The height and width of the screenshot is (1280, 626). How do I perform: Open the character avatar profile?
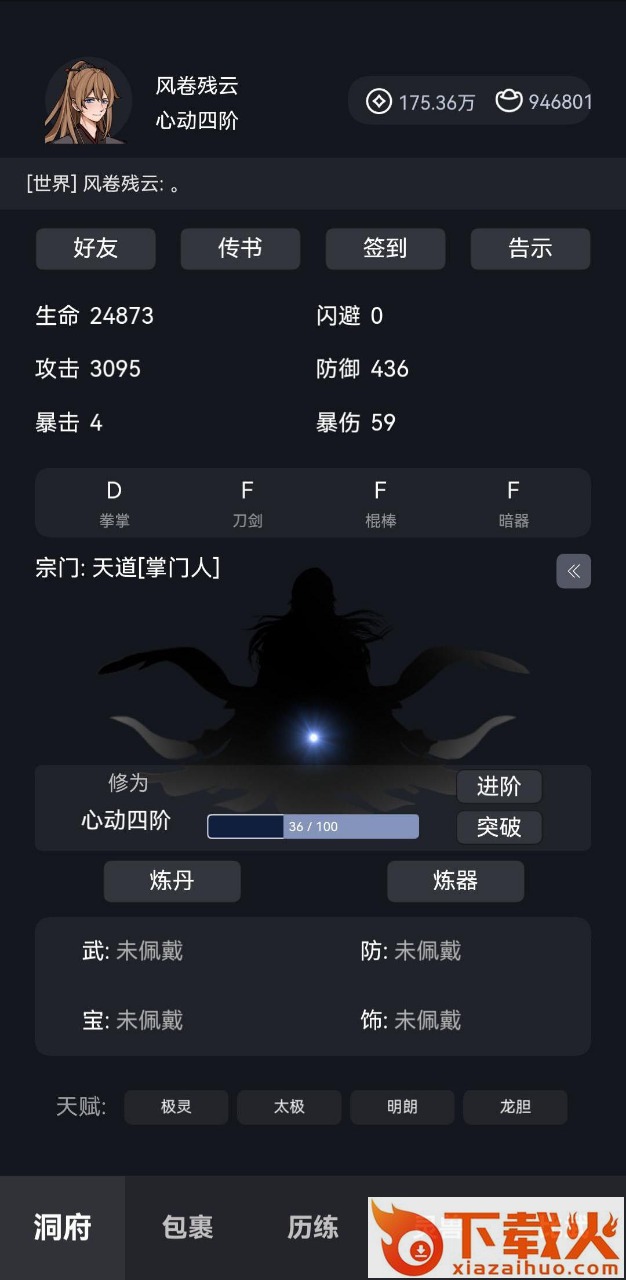coord(88,101)
